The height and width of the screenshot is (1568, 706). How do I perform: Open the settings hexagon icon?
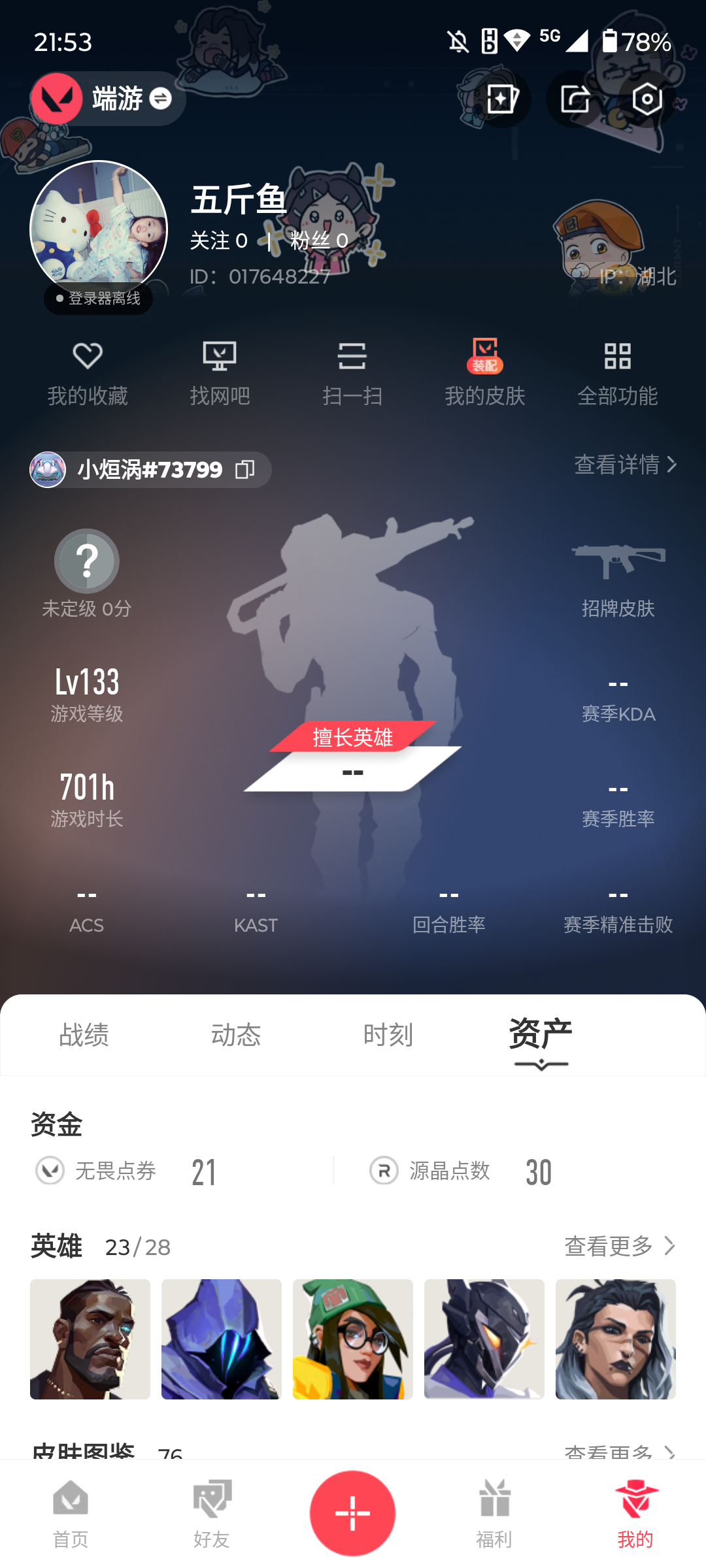click(x=647, y=99)
